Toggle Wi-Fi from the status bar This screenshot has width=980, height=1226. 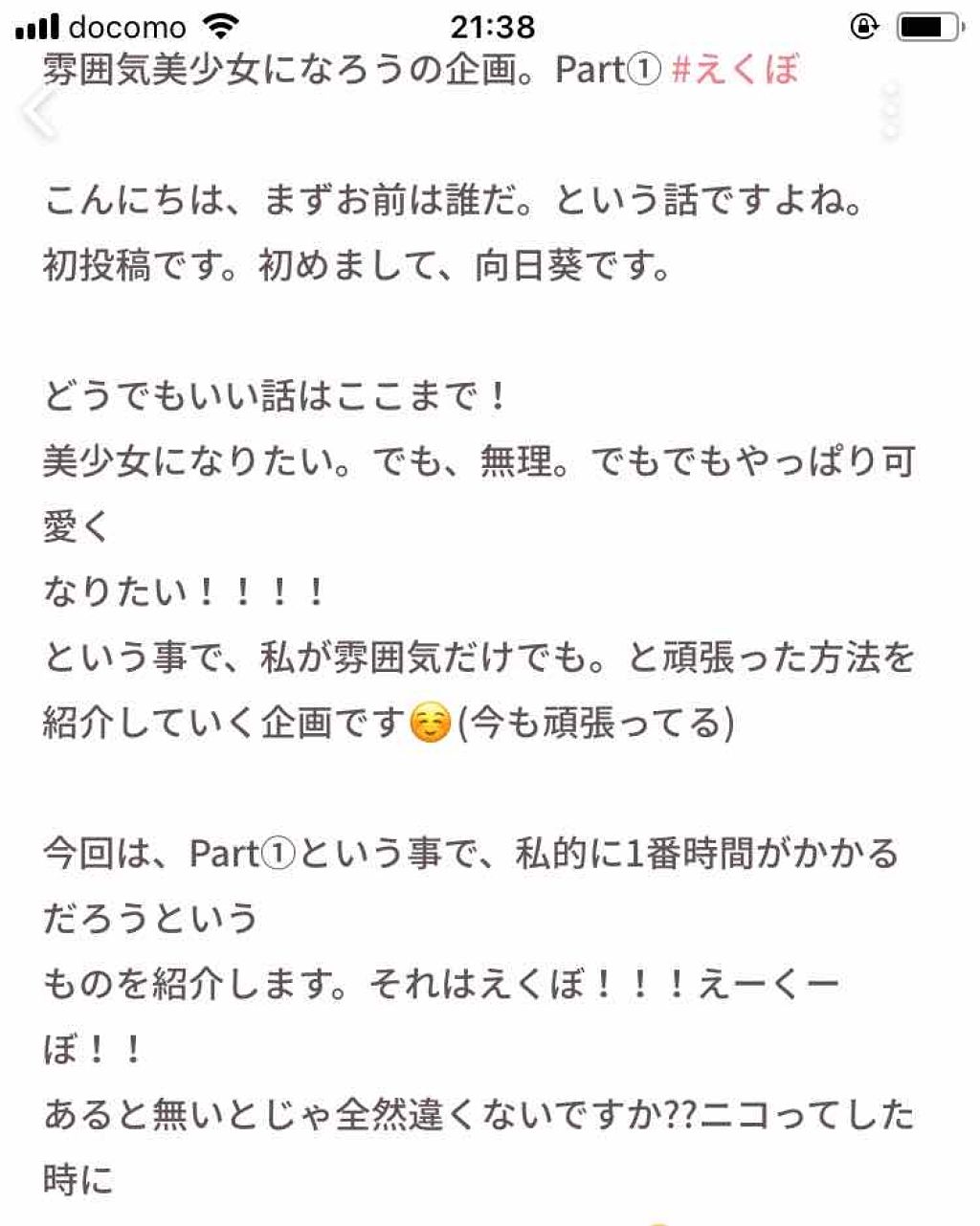tap(222, 27)
